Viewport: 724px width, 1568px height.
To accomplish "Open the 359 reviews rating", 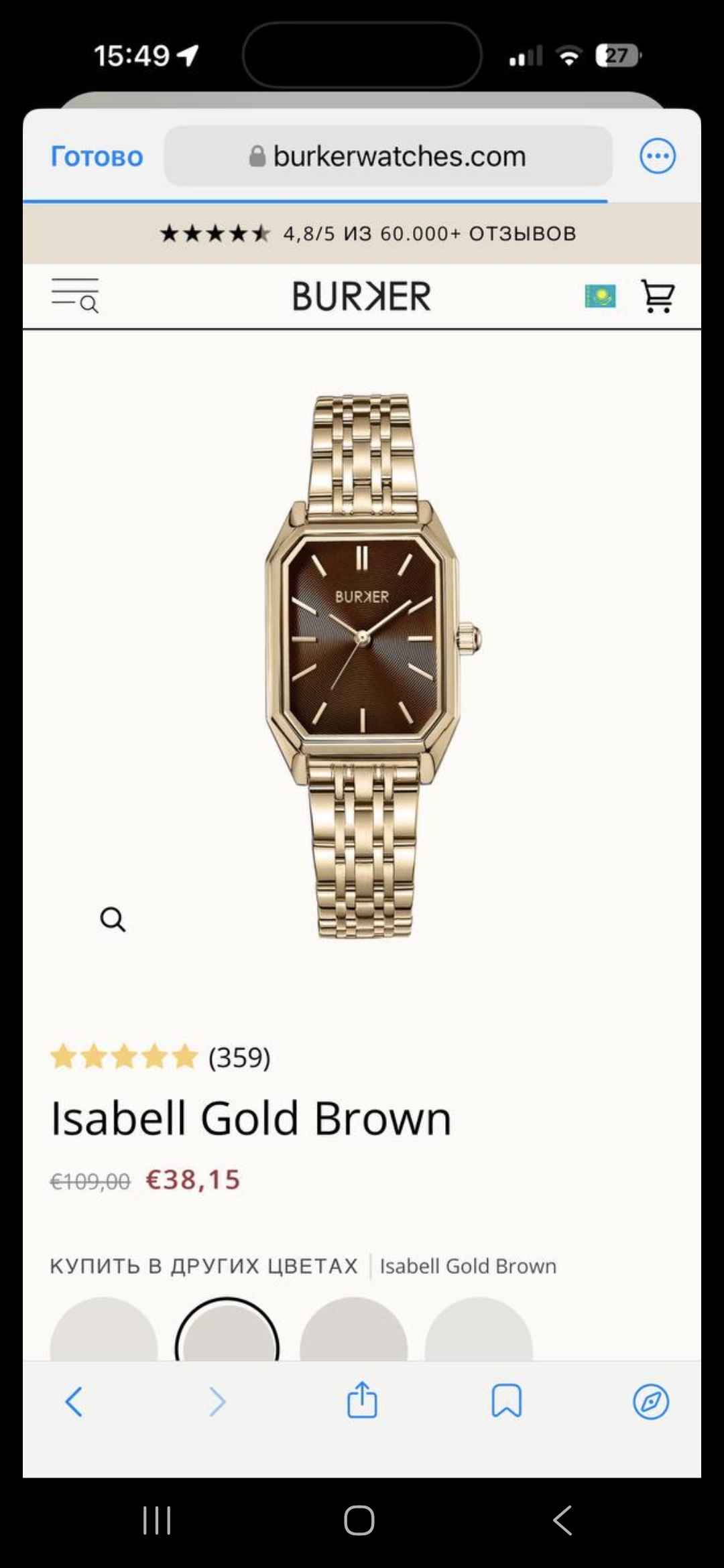I will [x=161, y=1057].
